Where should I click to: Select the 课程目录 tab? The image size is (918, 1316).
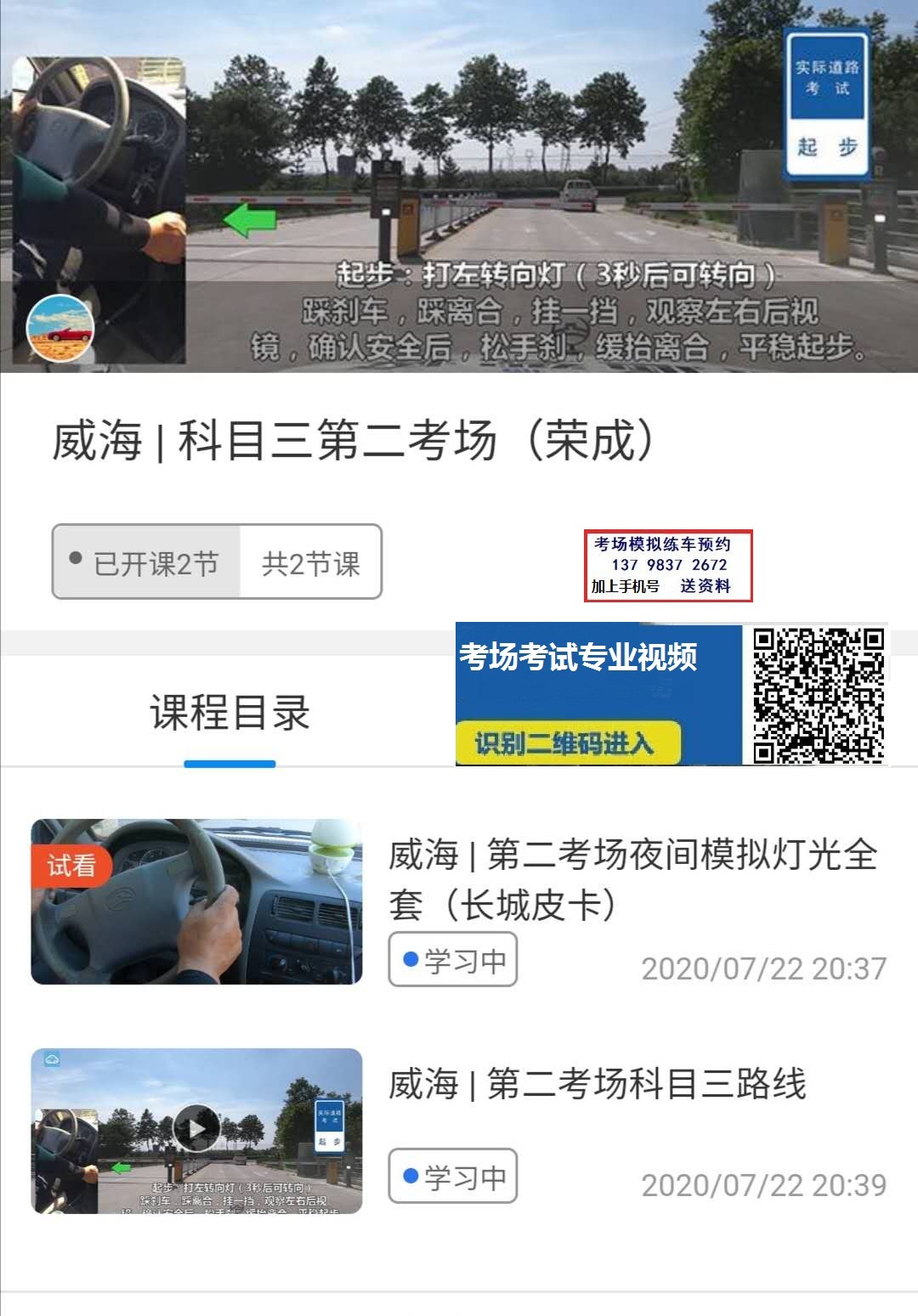[229, 713]
